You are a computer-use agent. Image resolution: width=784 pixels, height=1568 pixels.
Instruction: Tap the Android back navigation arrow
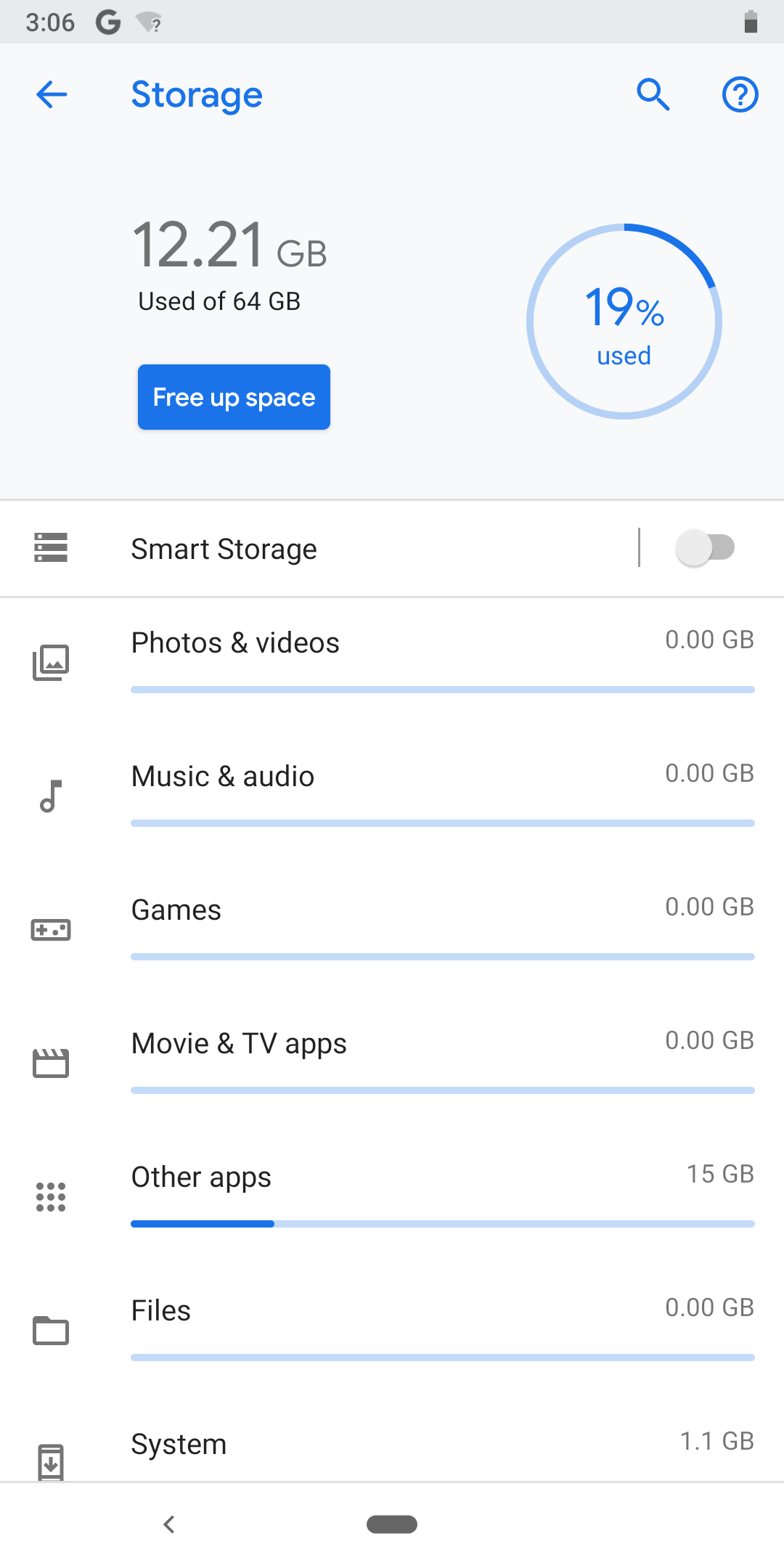pyautogui.click(x=169, y=1524)
